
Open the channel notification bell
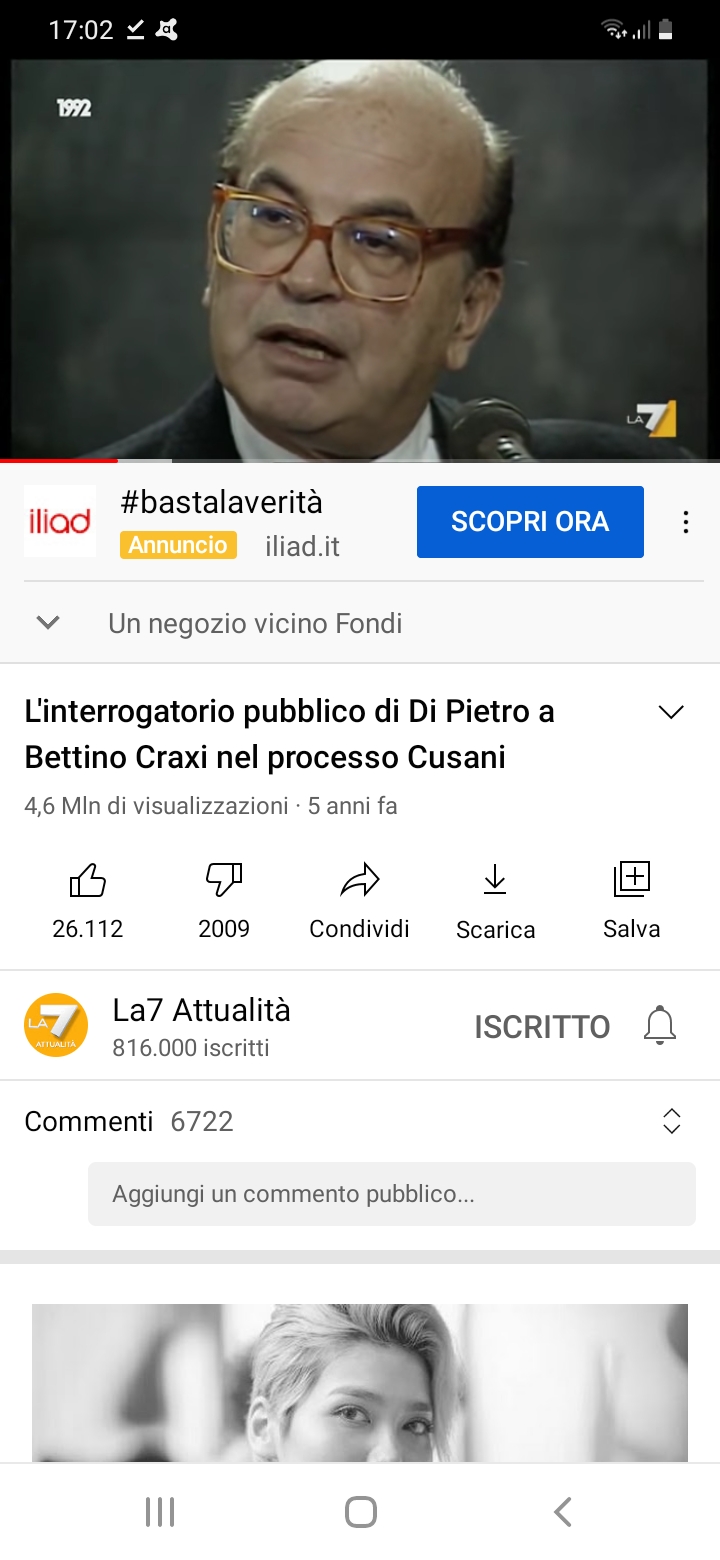[x=660, y=1026]
